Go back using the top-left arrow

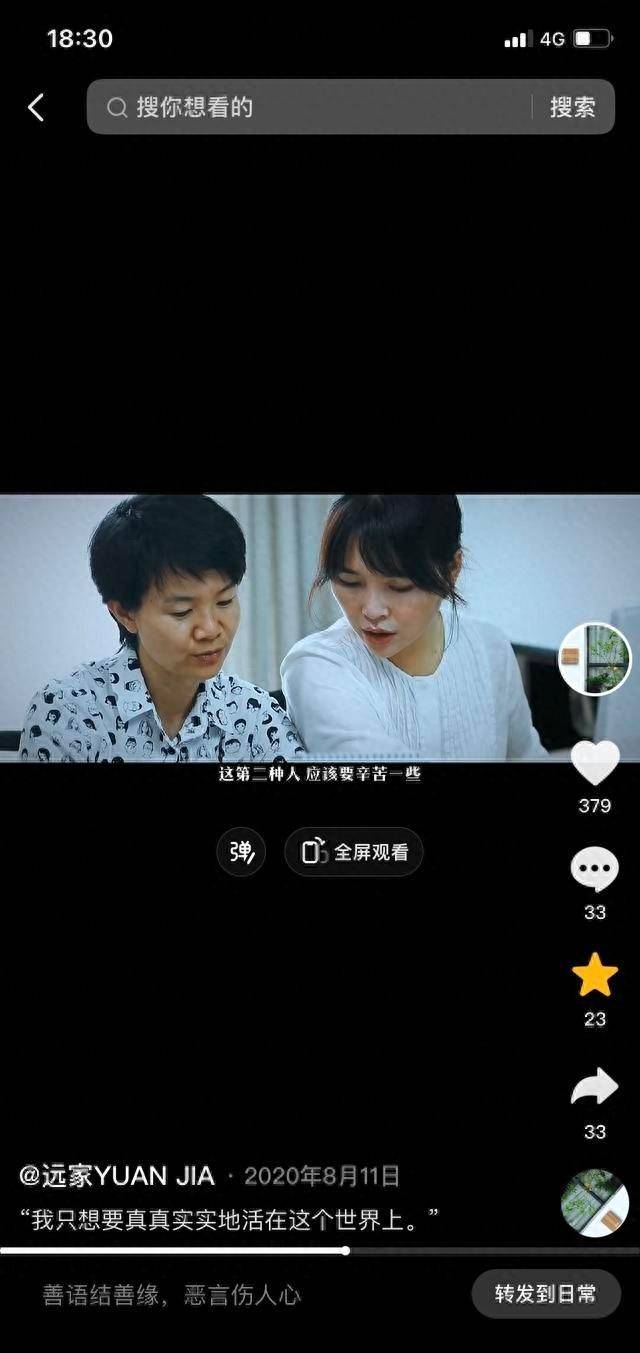[x=36, y=107]
